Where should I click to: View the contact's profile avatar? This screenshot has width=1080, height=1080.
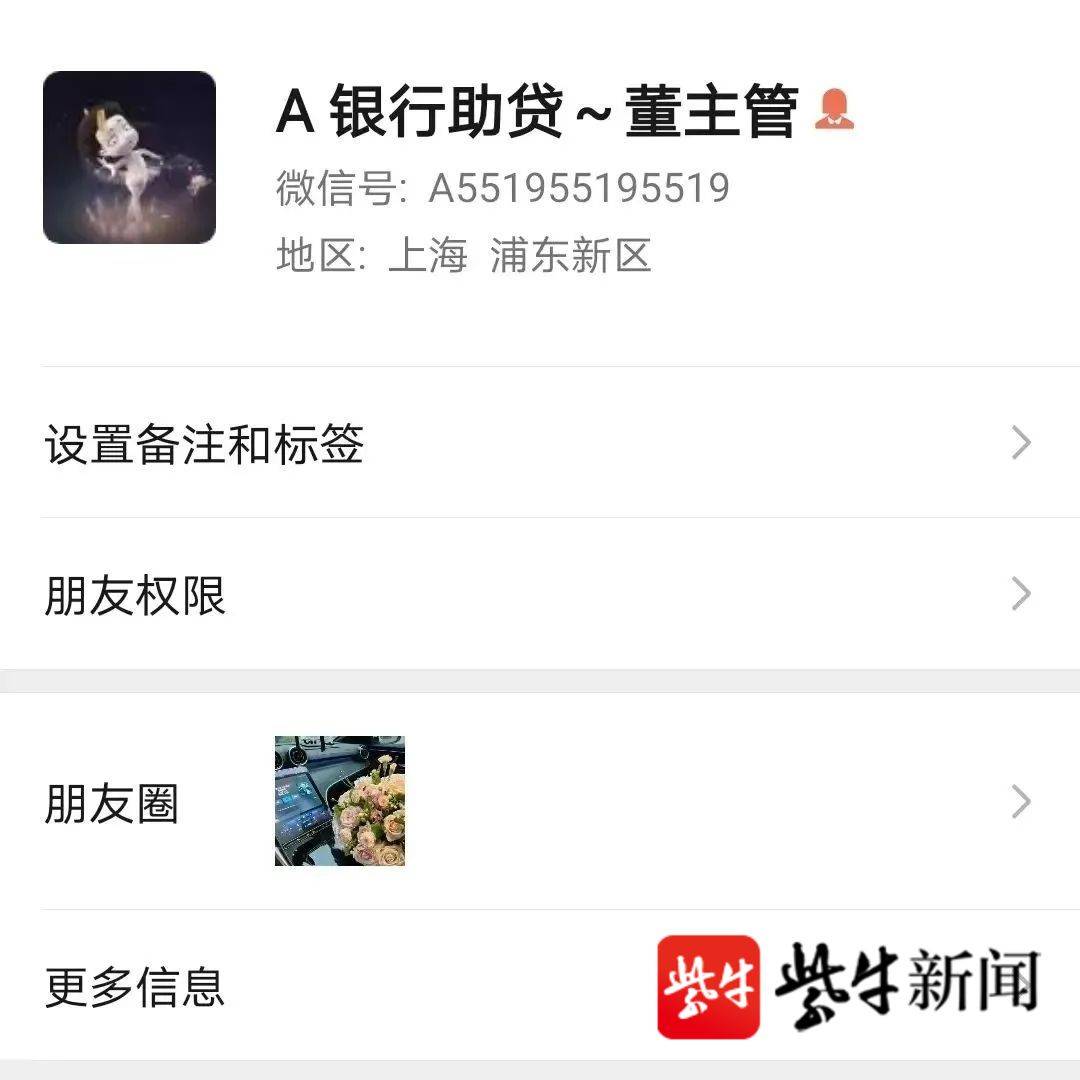(x=129, y=157)
